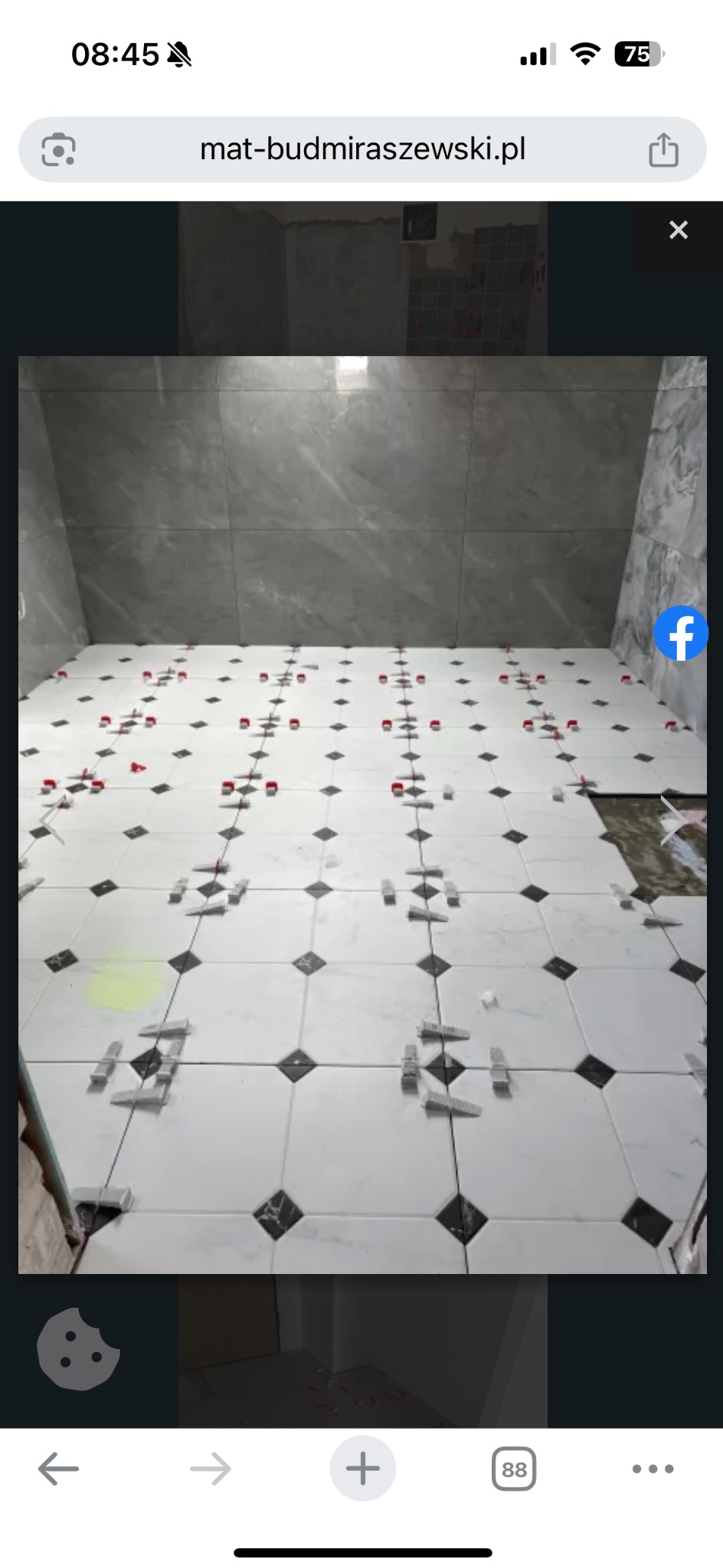Share this page from the address bar
The width and height of the screenshot is (723, 1568).
point(663,149)
